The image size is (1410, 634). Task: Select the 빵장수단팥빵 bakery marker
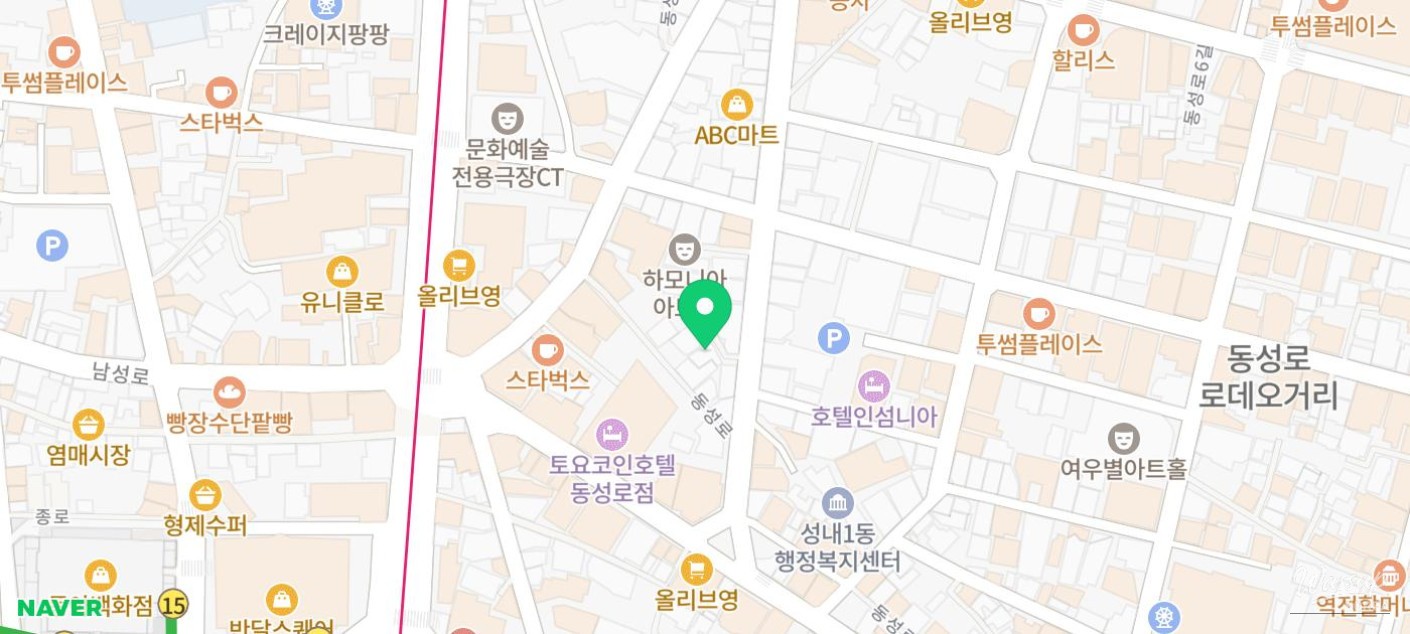click(x=229, y=392)
